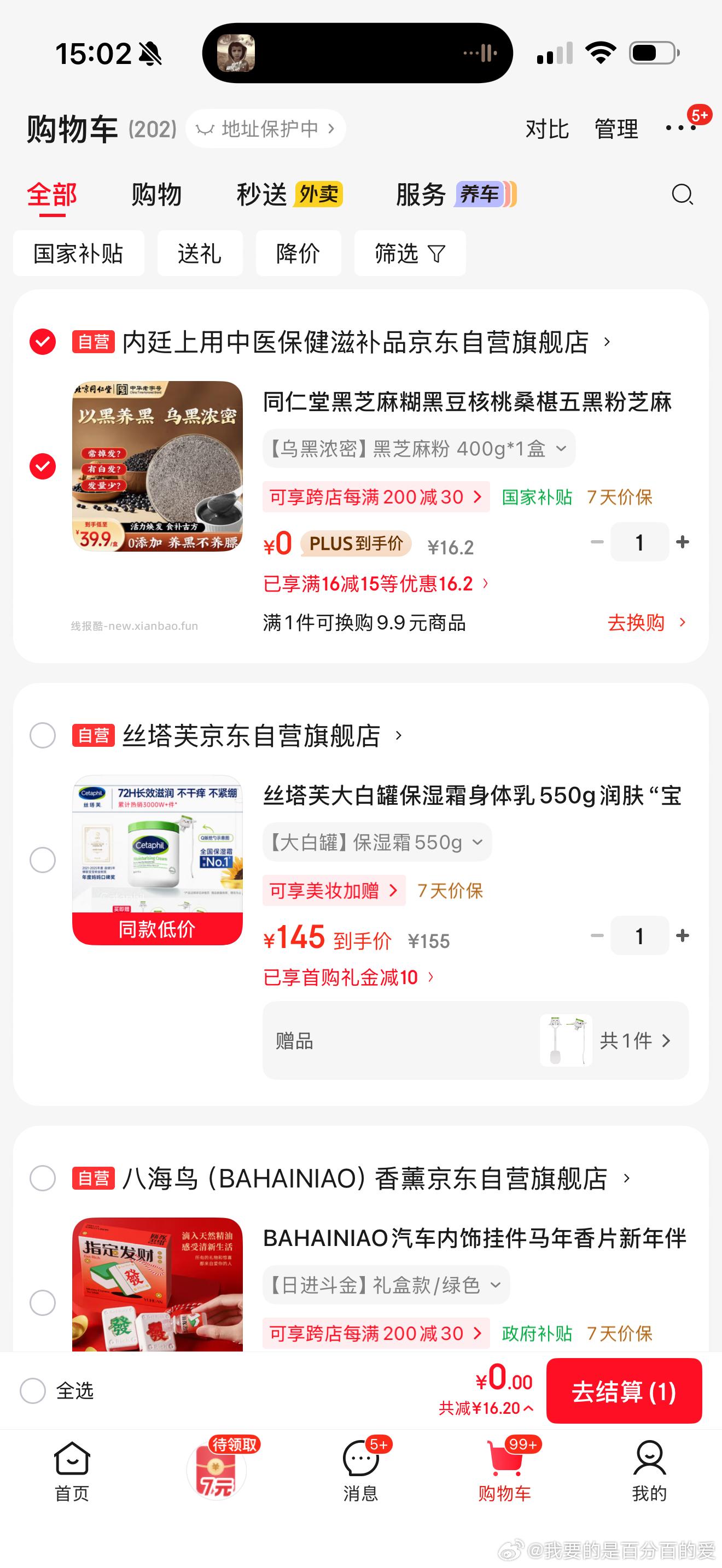Tap 去结算 to check out
722x1568 pixels.
pos(625,1391)
